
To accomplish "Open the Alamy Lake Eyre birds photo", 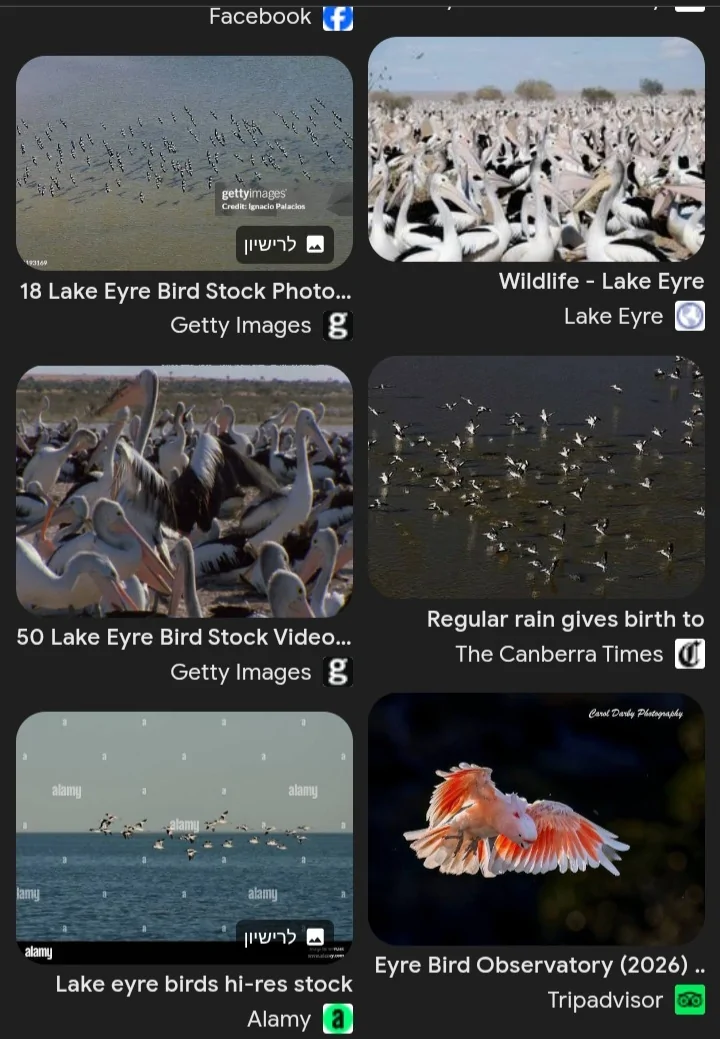I will click(184, 820).
